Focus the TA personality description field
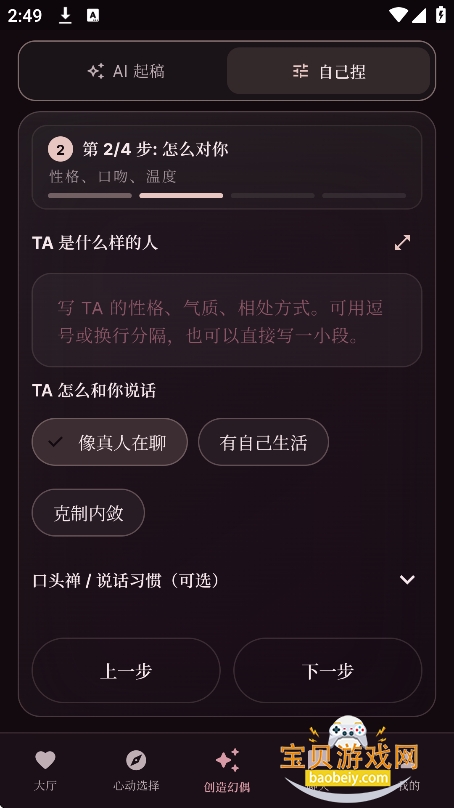 tap(227, 320)
